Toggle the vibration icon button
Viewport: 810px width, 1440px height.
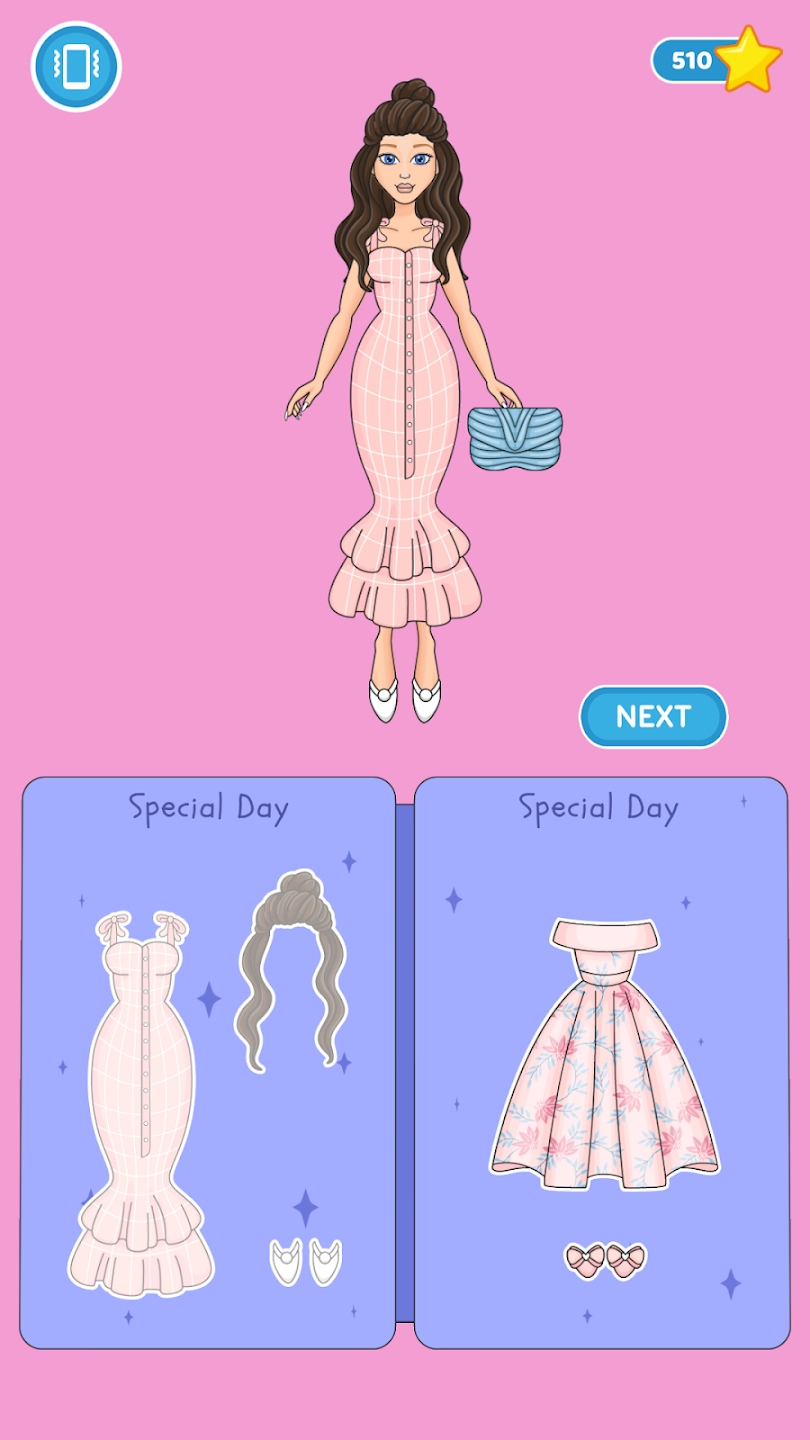(x=76, y=66)
